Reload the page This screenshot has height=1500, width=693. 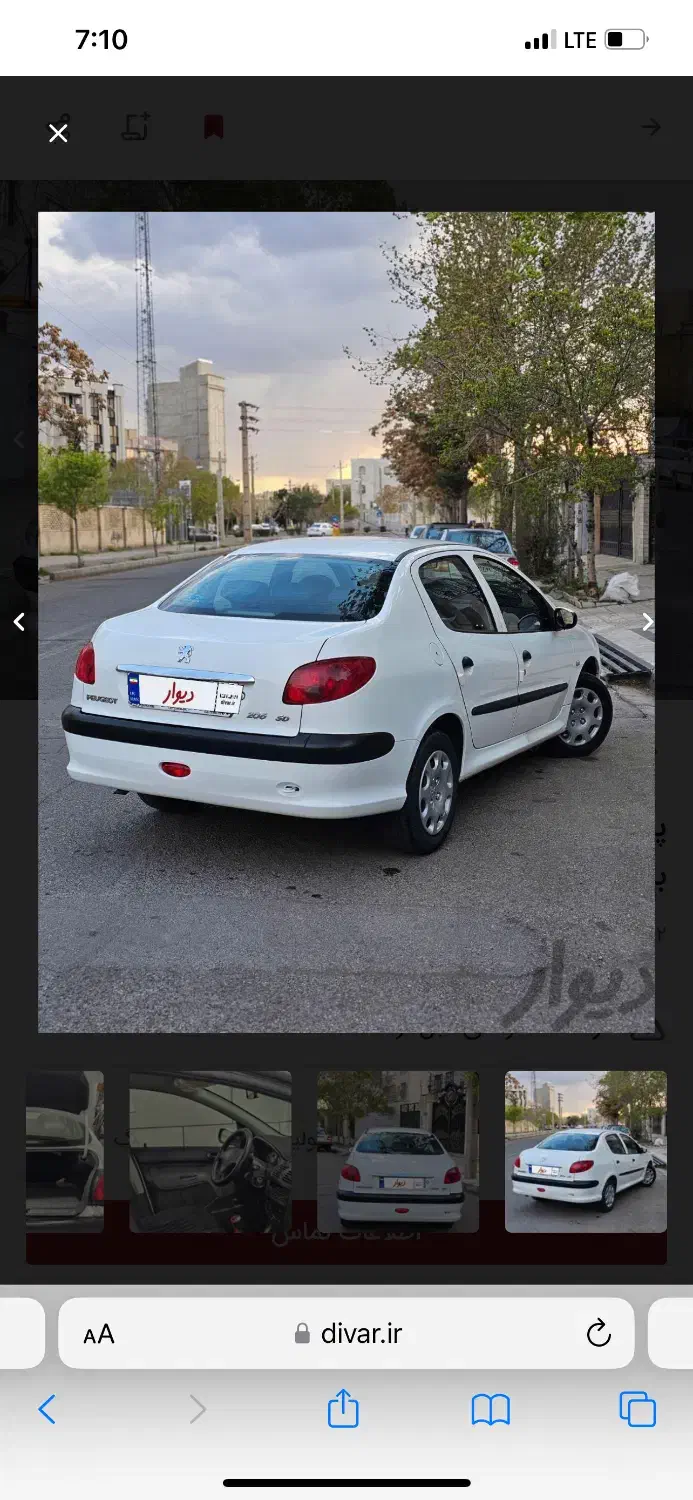pos(598,1333)
